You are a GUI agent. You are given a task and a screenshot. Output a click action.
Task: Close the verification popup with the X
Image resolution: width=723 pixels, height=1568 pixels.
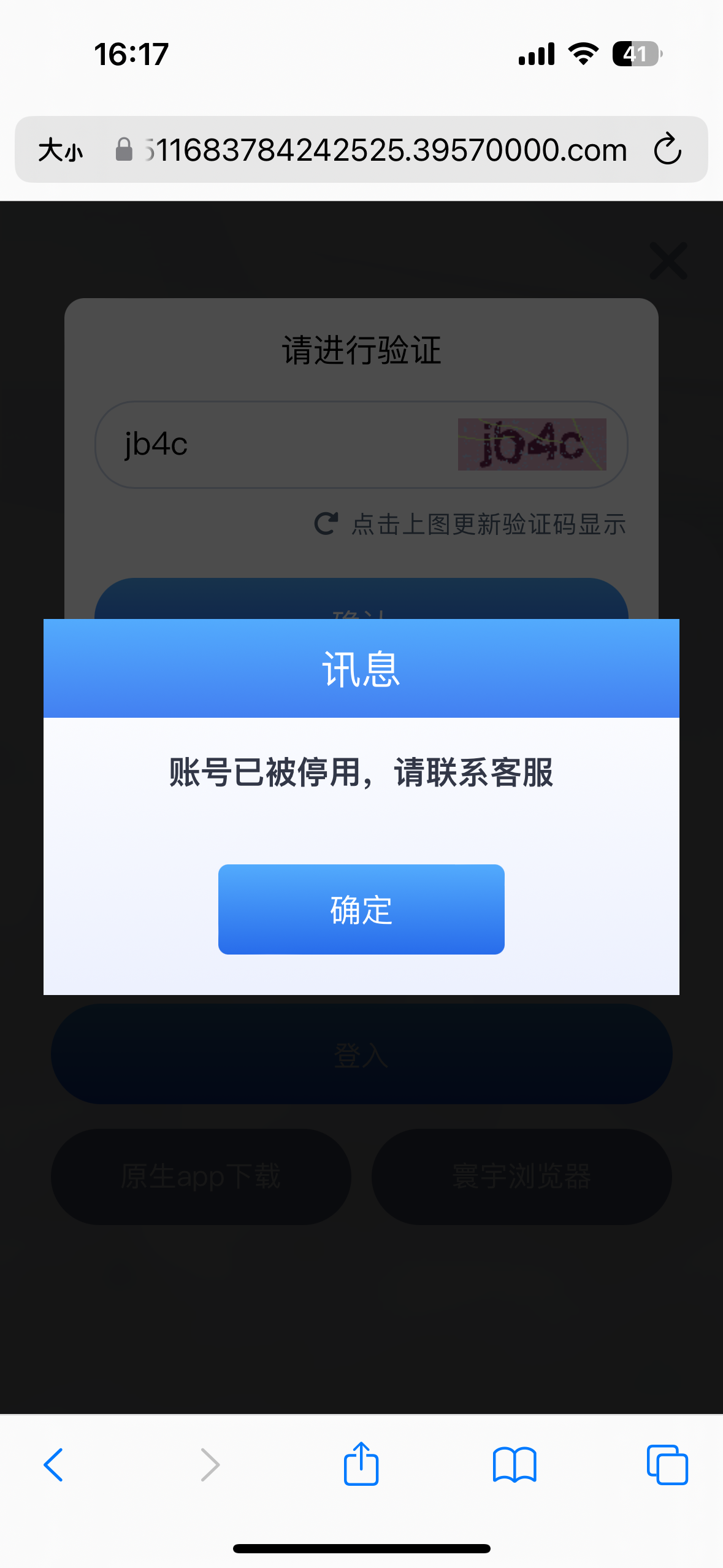[668, 261]
